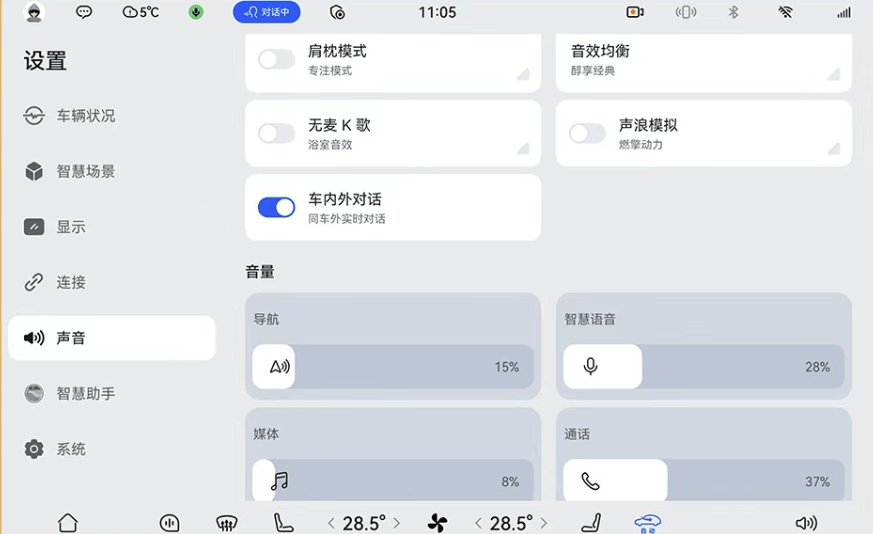Image resolution: width=873 pixels, height=534 pixels.
Task: Enable 声浪模拟 switch
Action: coord(587,134)
